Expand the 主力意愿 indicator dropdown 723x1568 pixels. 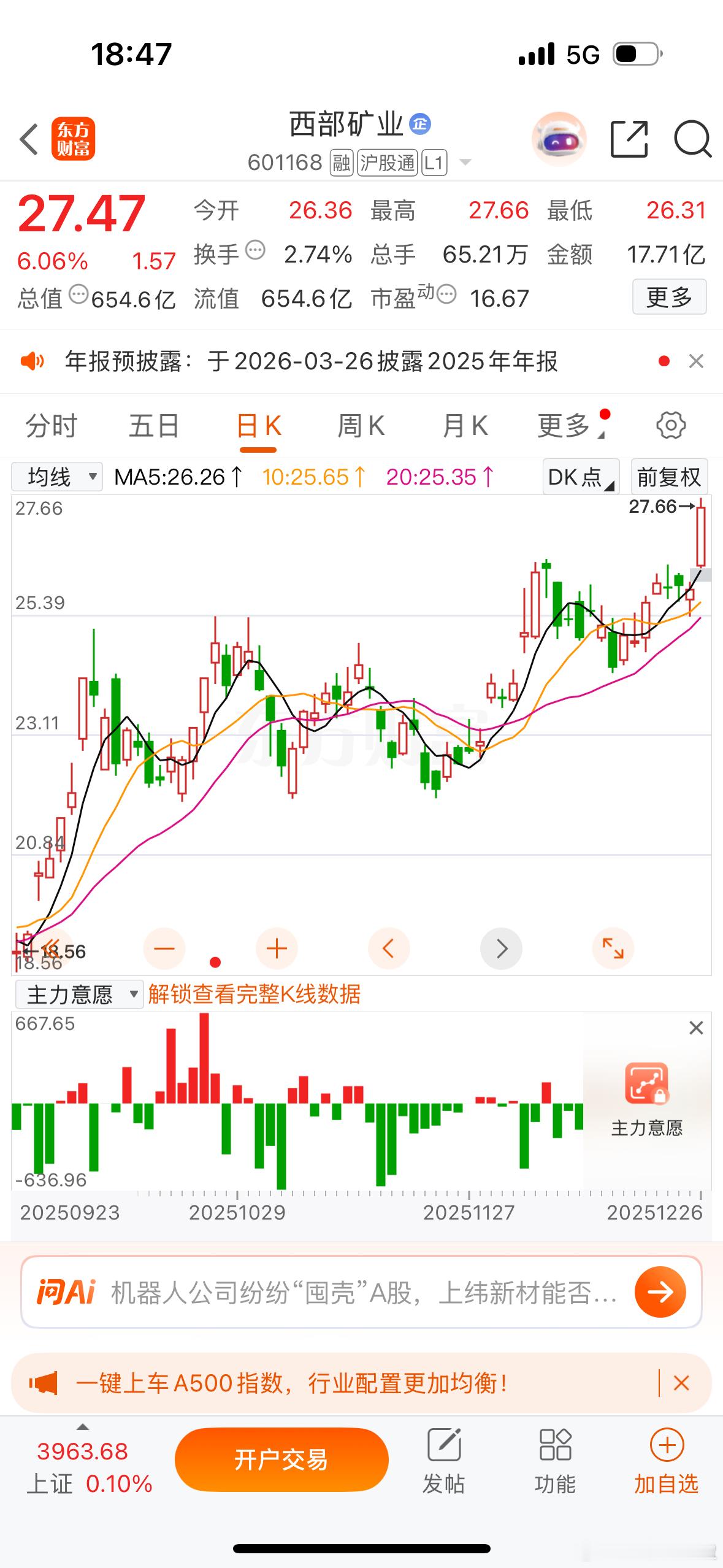coord(77,994)
